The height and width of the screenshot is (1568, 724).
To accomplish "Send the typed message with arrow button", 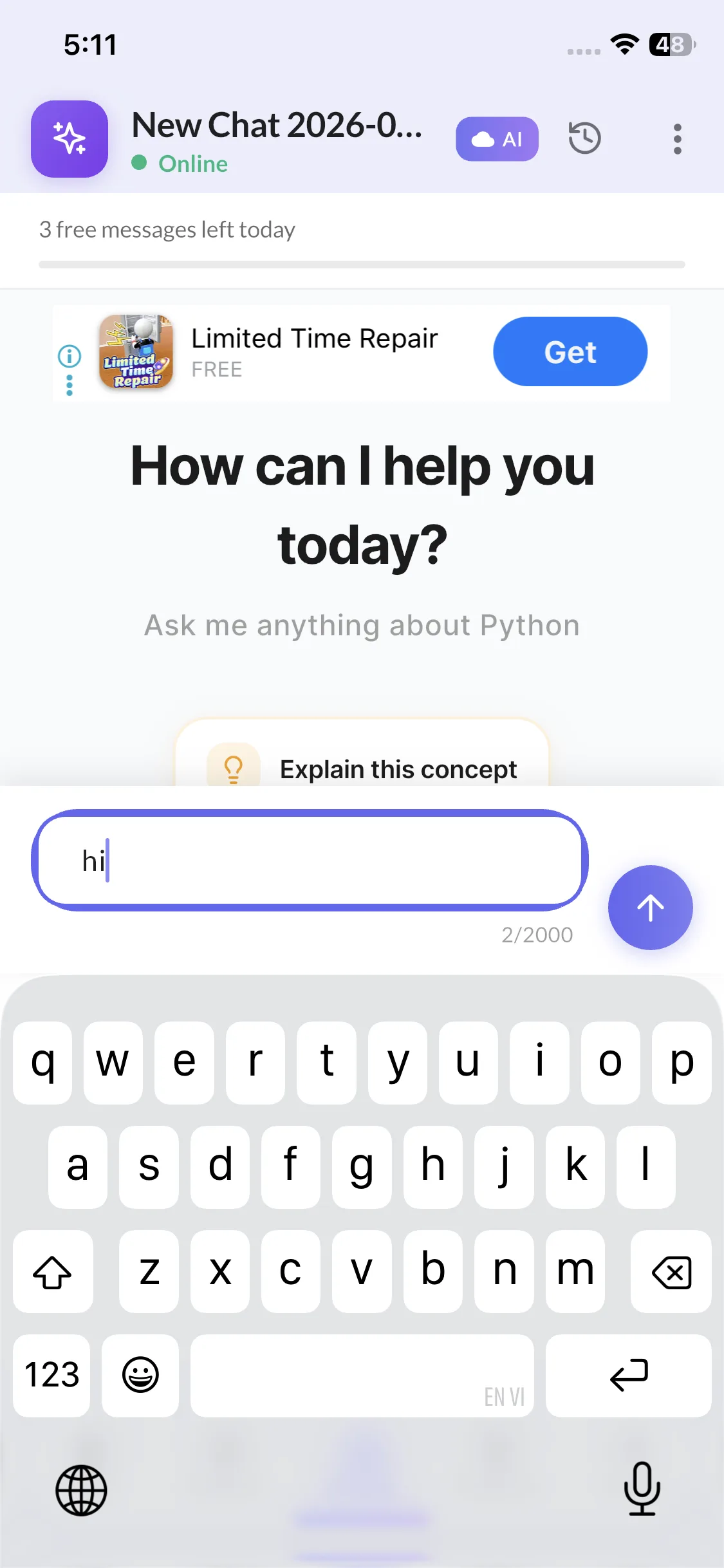I will click(x=650, y=908).
